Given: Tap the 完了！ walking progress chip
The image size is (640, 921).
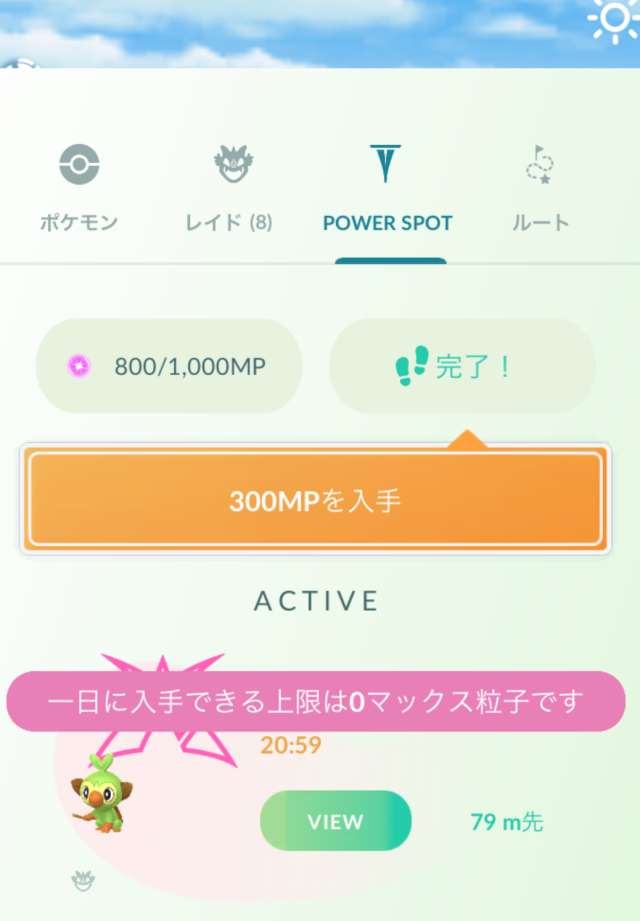Looking at the screenshot, I should [461, 366].
